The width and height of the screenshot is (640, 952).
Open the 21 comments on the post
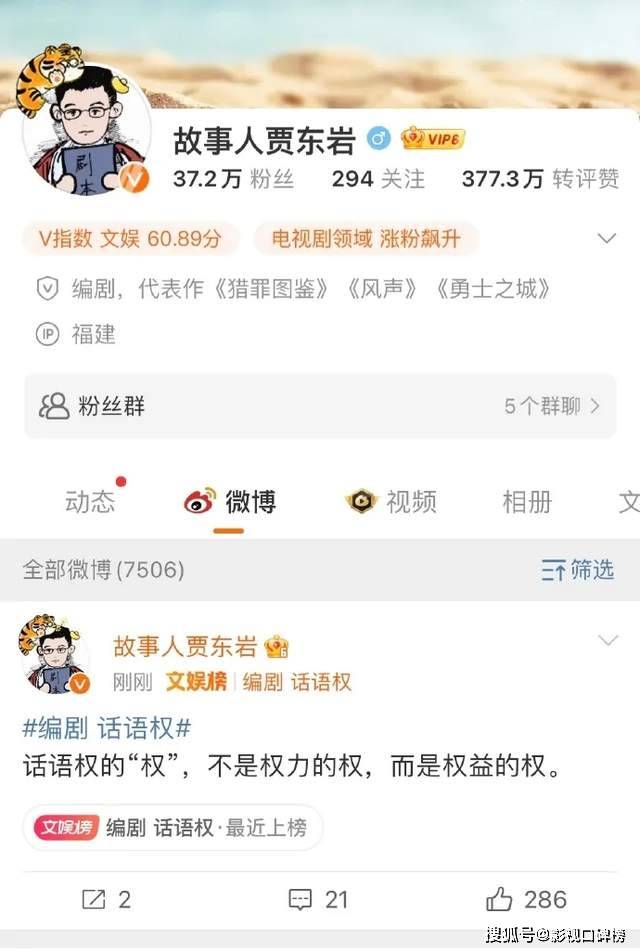pyautogui.click(x=318, y=899)
